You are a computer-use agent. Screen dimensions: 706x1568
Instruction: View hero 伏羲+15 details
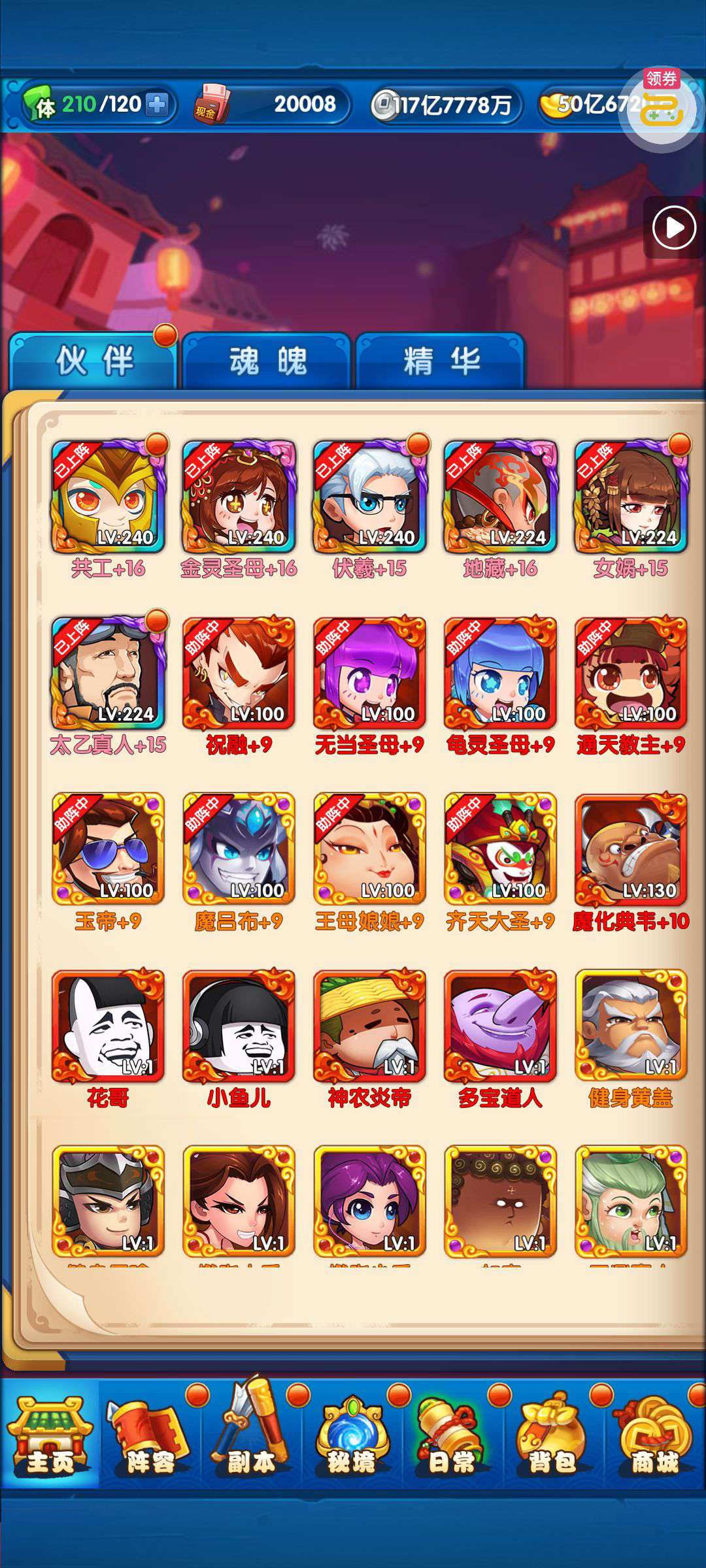[369, 498]
